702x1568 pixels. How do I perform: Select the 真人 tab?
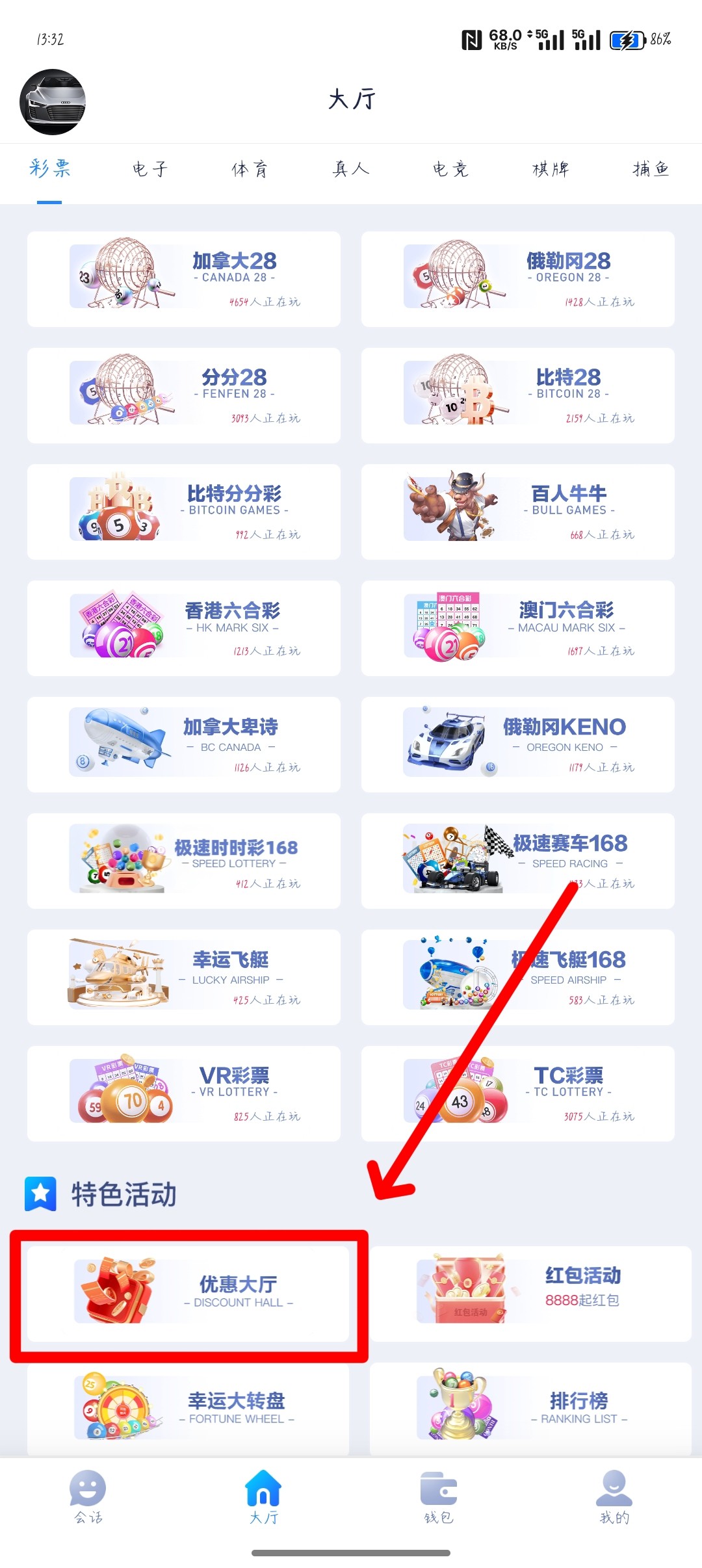click(x=351, y=170)
